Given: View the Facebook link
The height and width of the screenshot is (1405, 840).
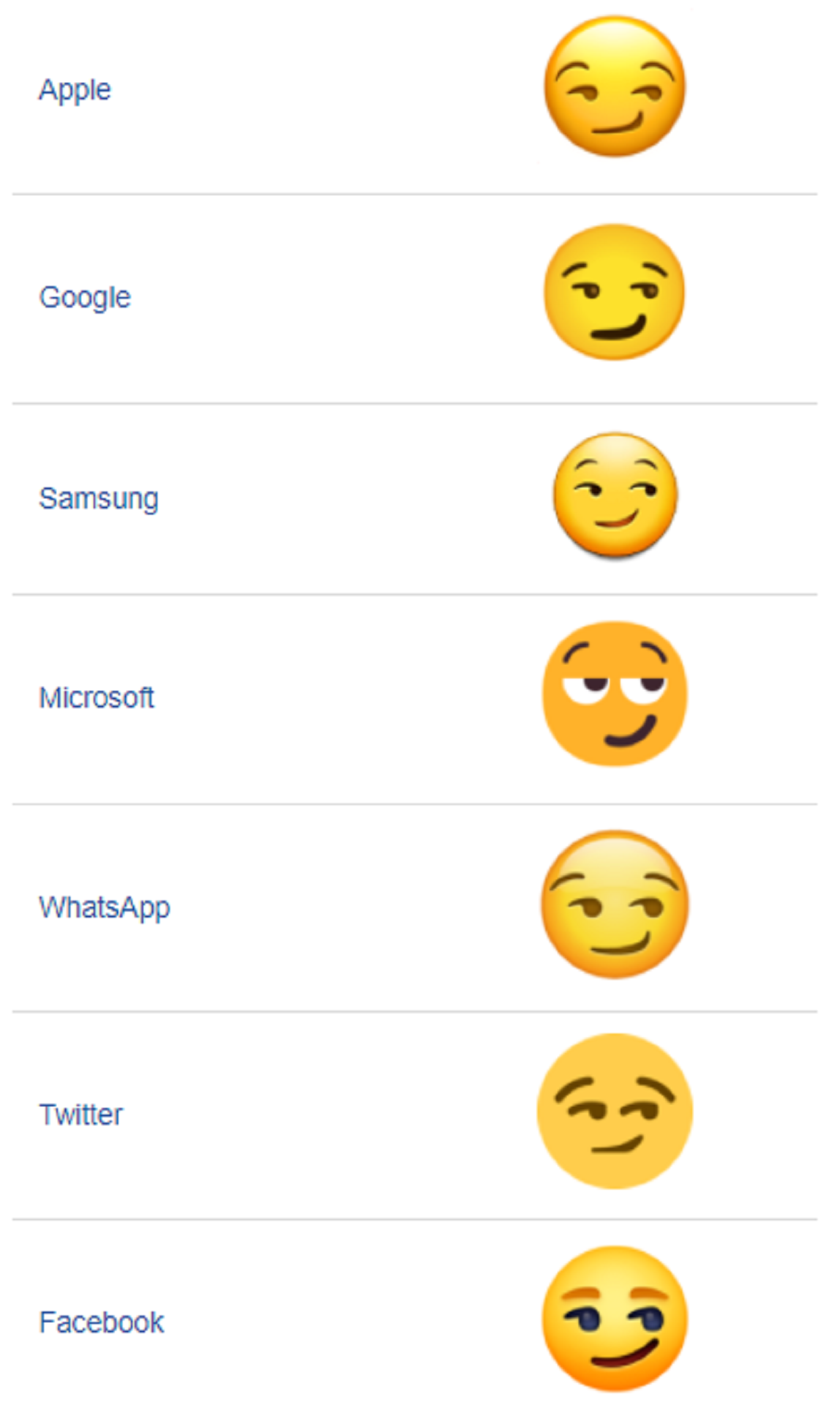Looking at the screenshot, I should tap(102, 1322).
